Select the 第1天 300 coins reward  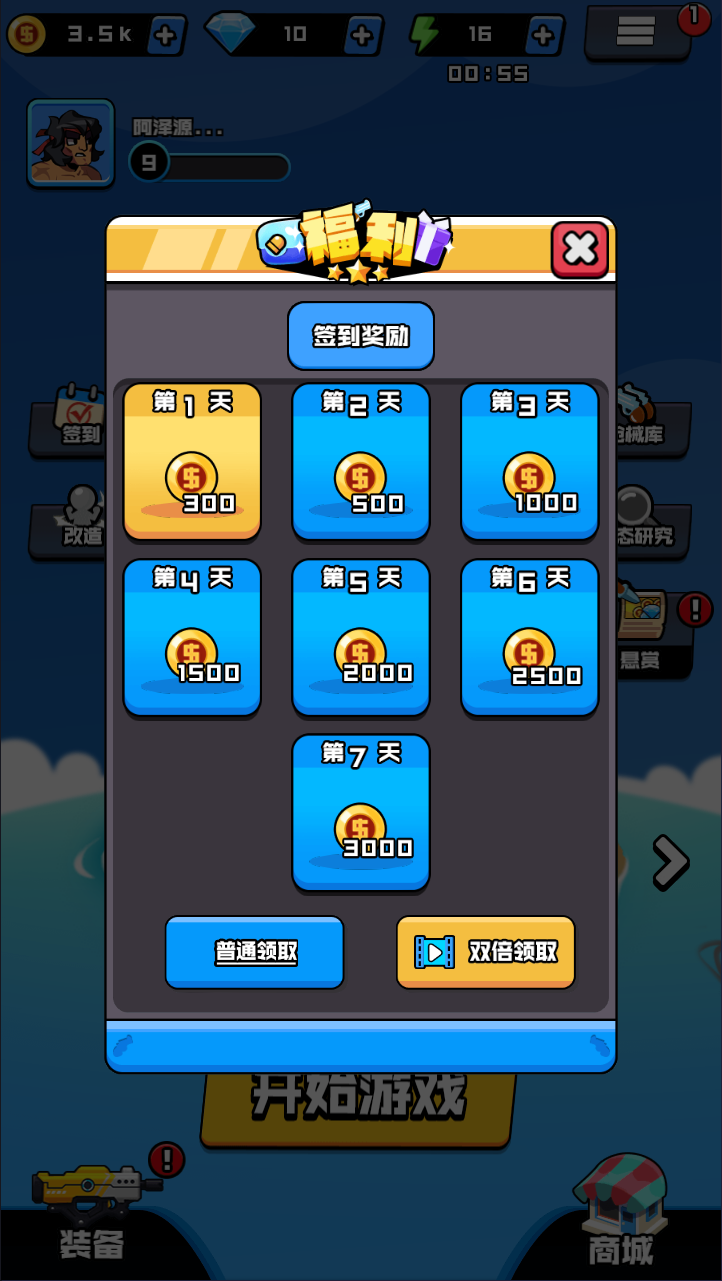click(x=192, y=461)
